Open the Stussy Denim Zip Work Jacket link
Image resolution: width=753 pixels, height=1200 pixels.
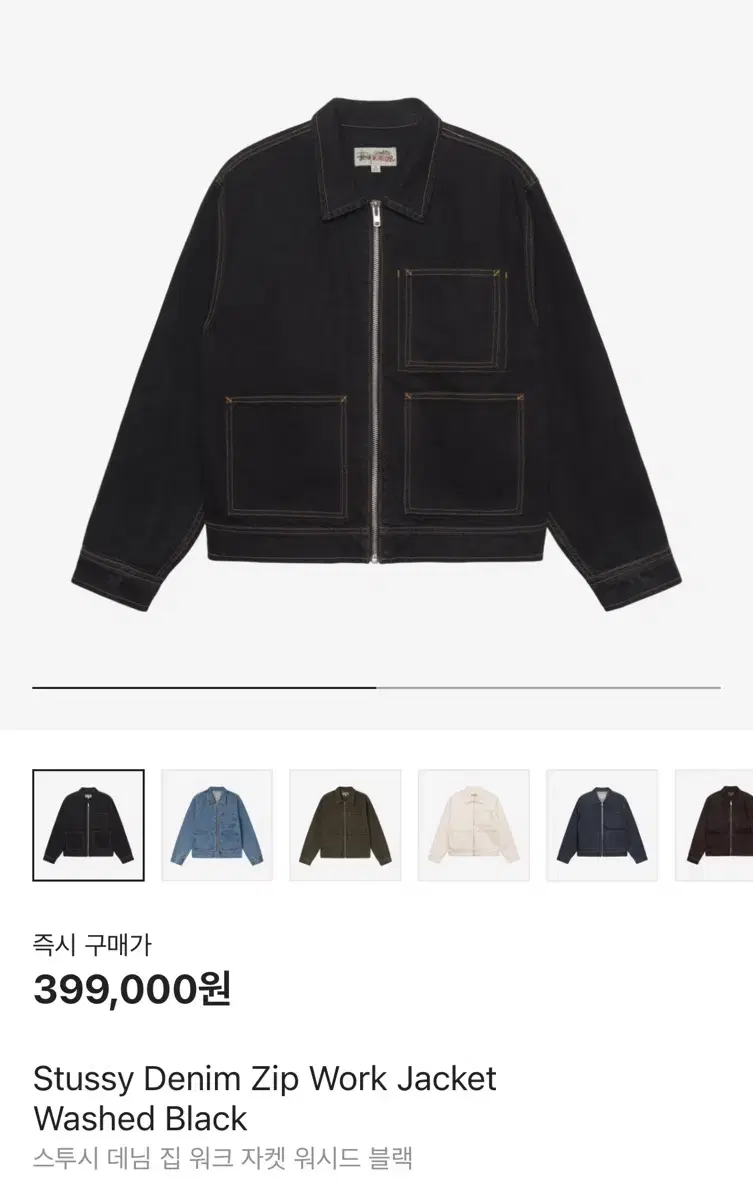(x=263, y=1078)
